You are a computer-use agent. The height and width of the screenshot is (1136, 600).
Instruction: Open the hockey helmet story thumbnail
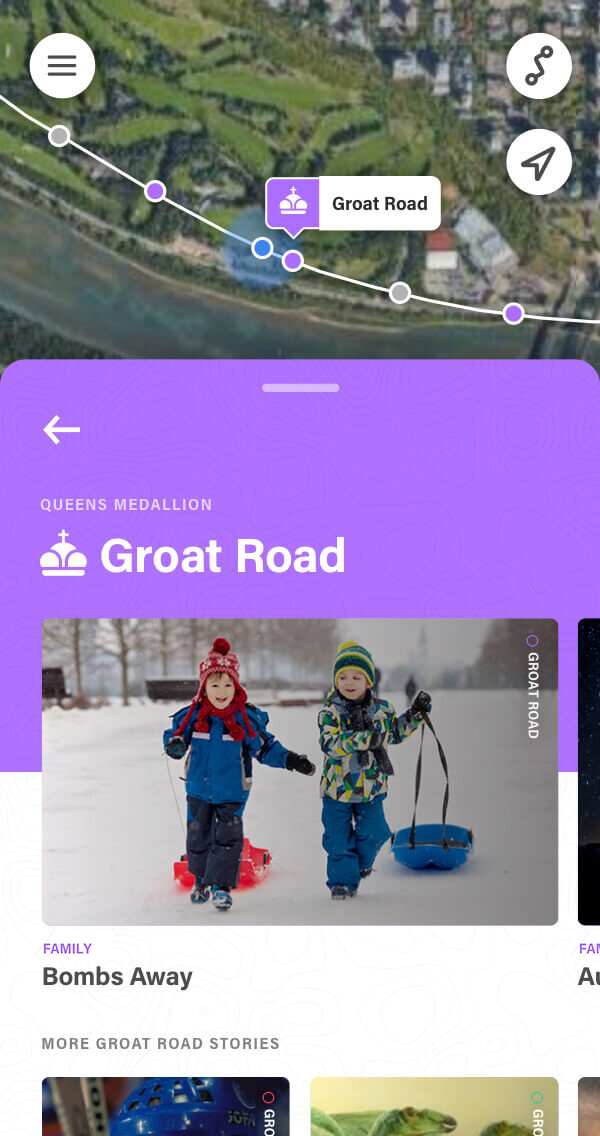point(166,1106)
